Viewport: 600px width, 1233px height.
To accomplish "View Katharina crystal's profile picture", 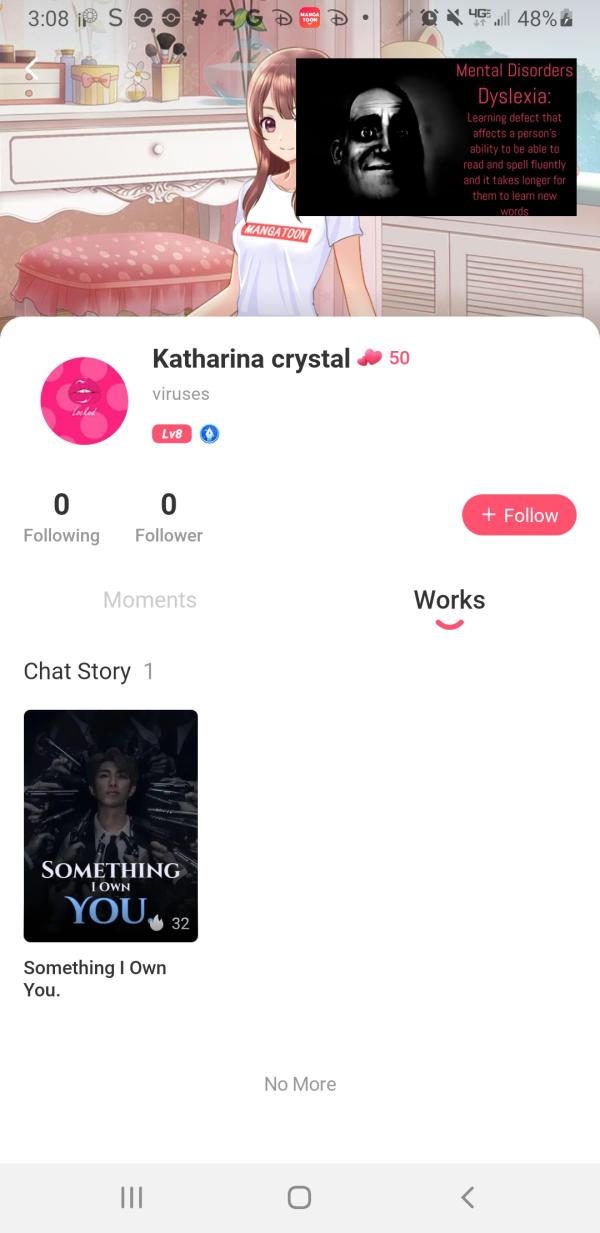I will click(x=84, y=400).
